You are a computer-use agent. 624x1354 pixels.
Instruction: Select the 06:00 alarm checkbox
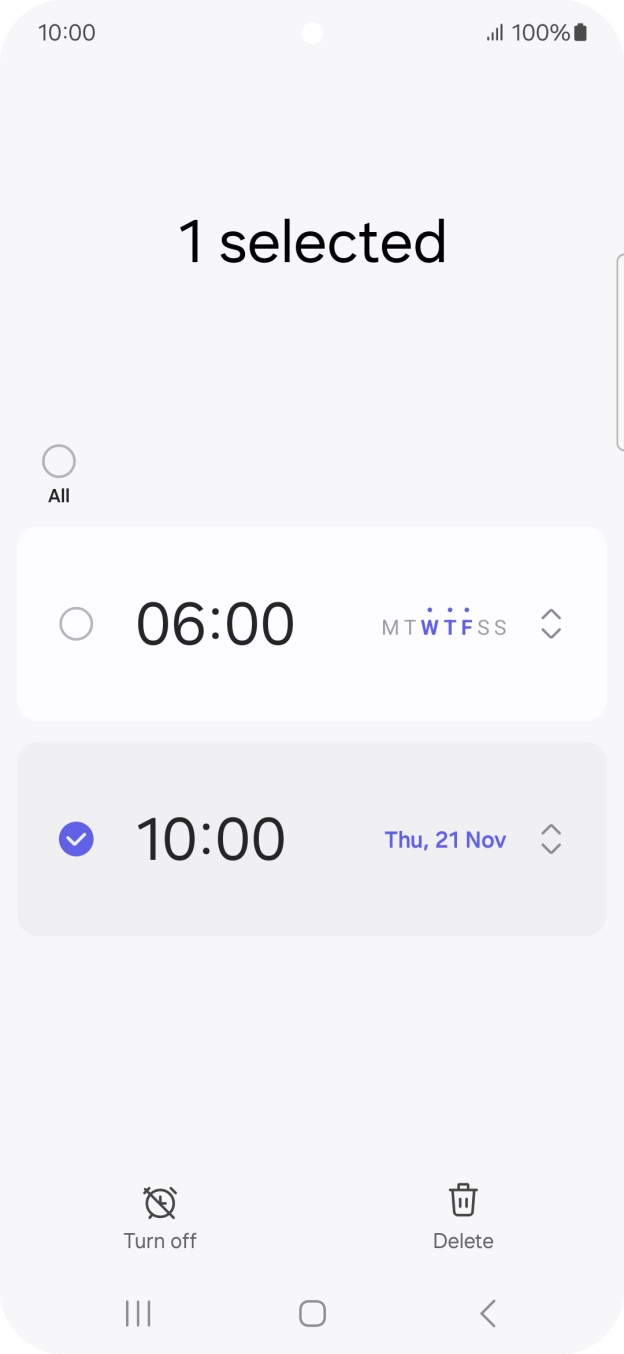76,624
